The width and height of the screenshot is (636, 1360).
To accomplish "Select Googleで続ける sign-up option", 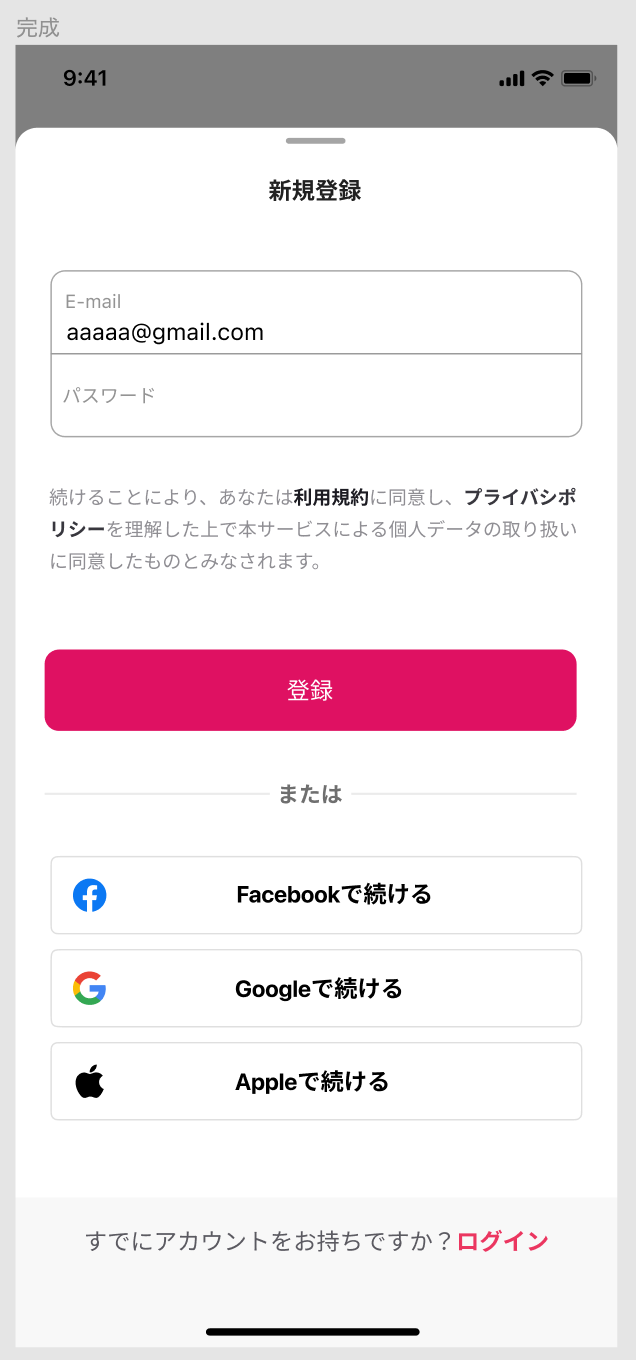I will [x=316, y=989].
